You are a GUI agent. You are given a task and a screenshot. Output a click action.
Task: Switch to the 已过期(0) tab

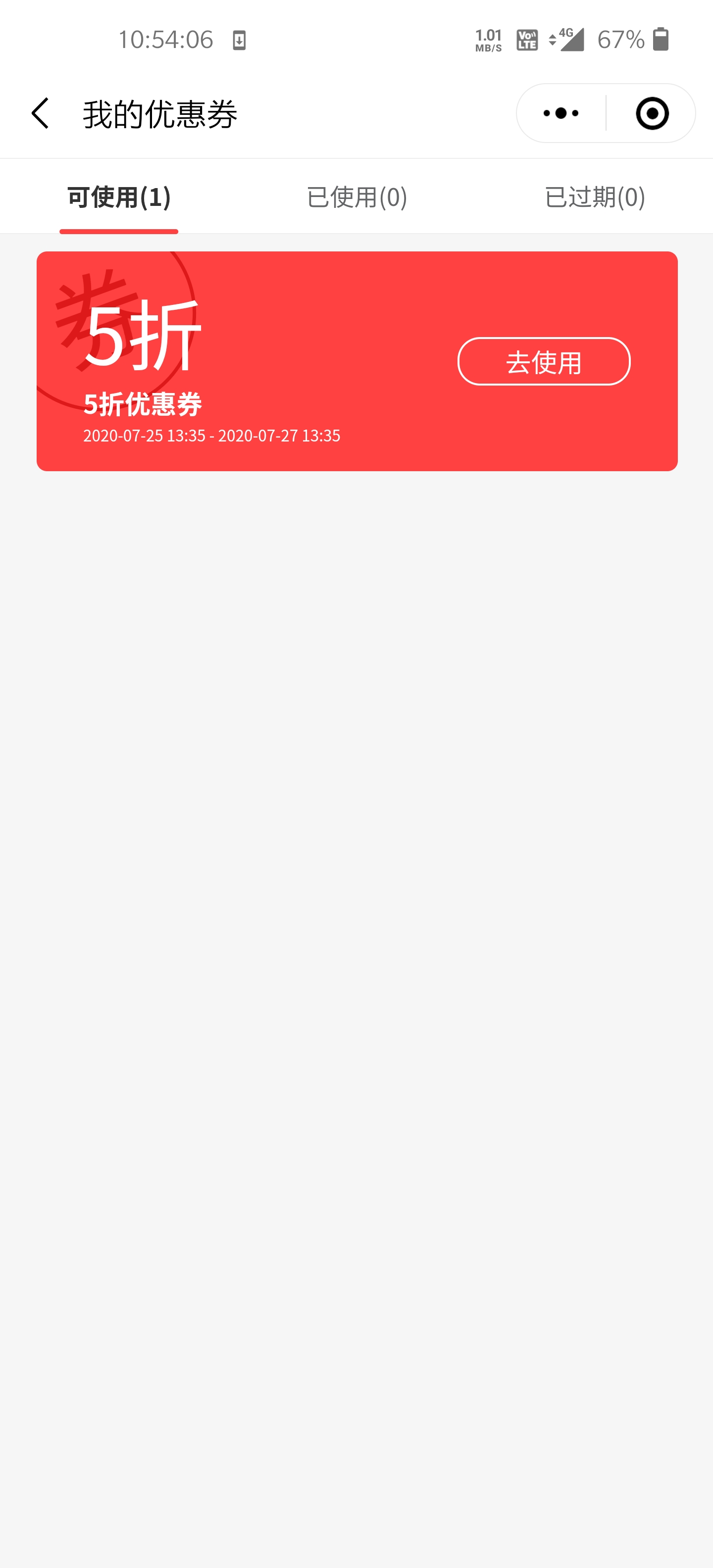click(x=595, y=196)
